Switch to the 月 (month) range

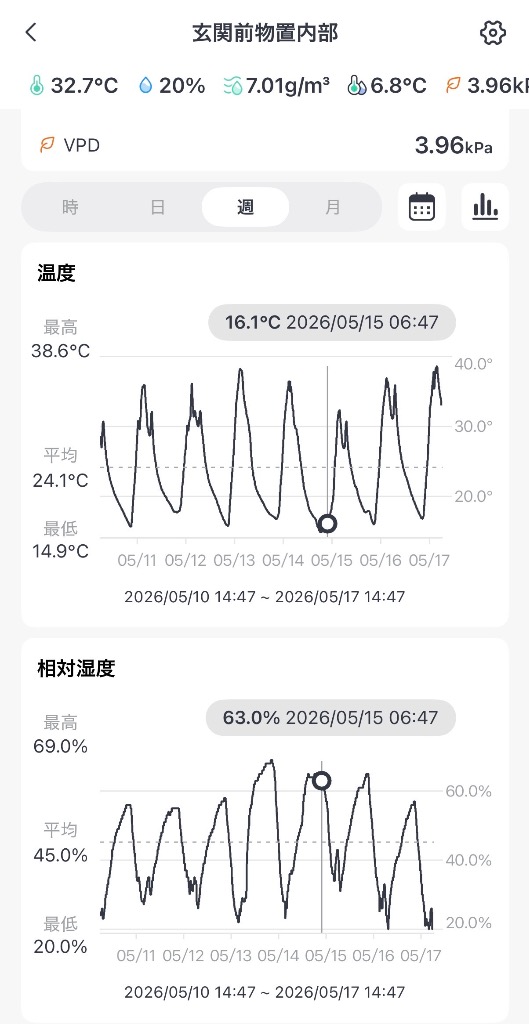[333, 207]
